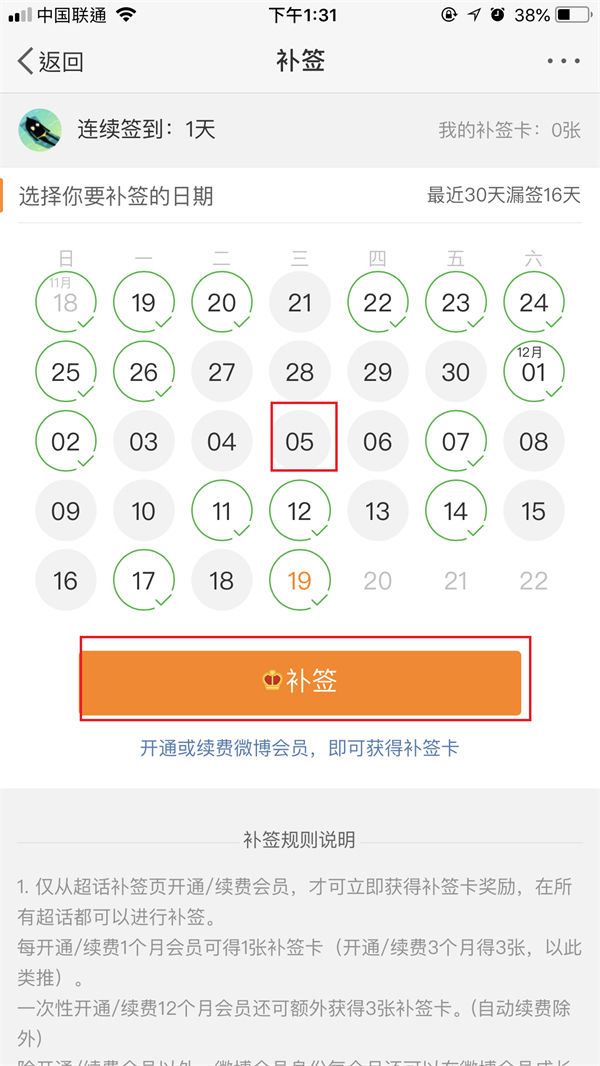
Task: Tap the orange 补签 button
Action: 301,682
